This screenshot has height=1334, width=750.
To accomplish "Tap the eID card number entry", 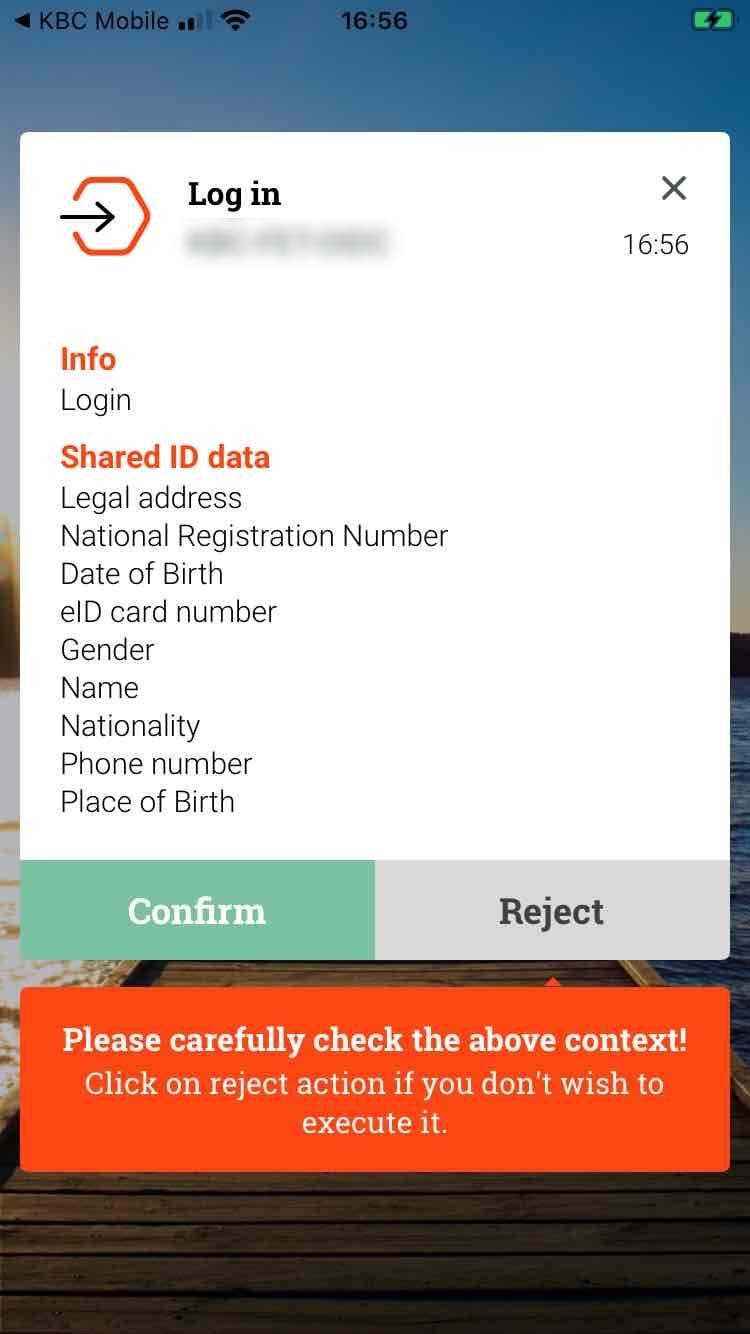I will point(168,611).
